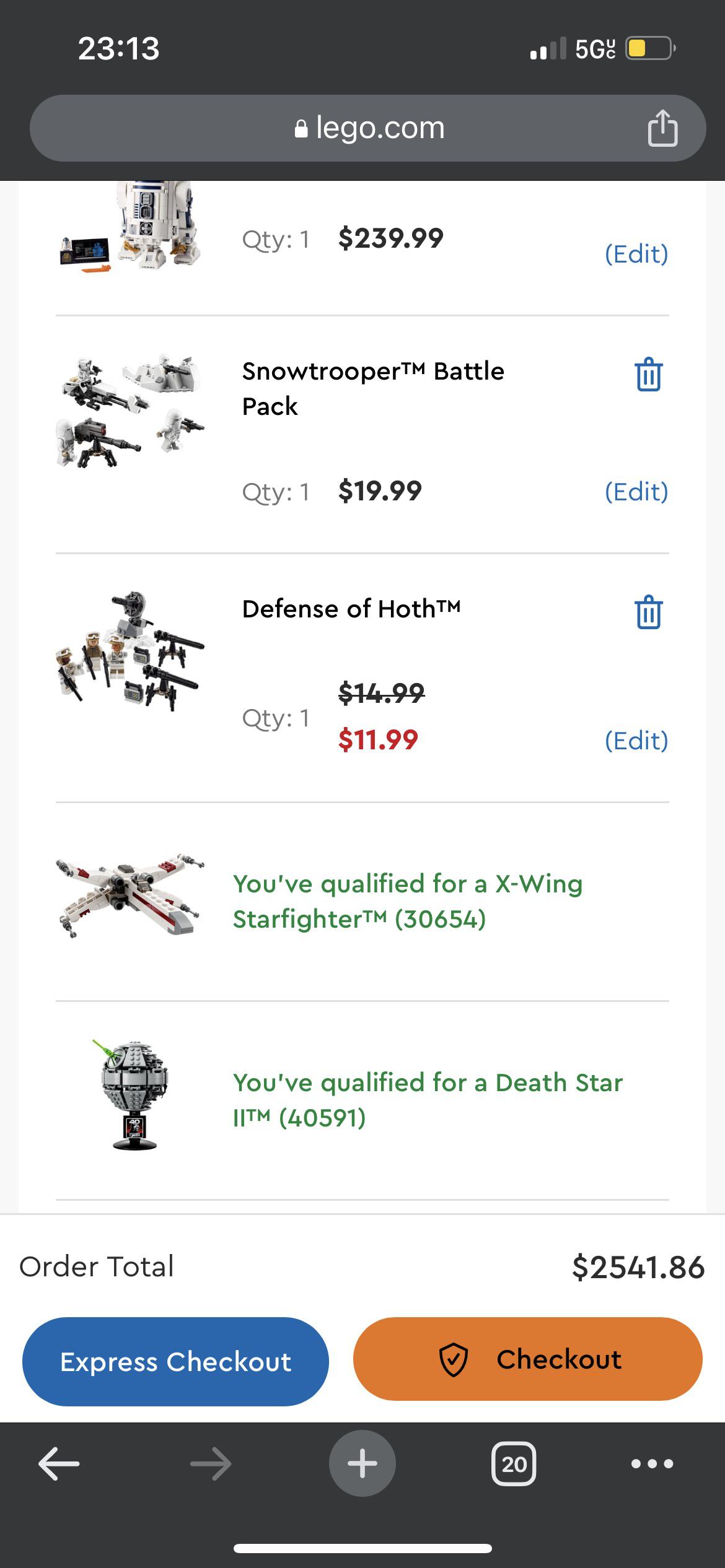Edit the Defense of Hoth quantity

[636, 741]
